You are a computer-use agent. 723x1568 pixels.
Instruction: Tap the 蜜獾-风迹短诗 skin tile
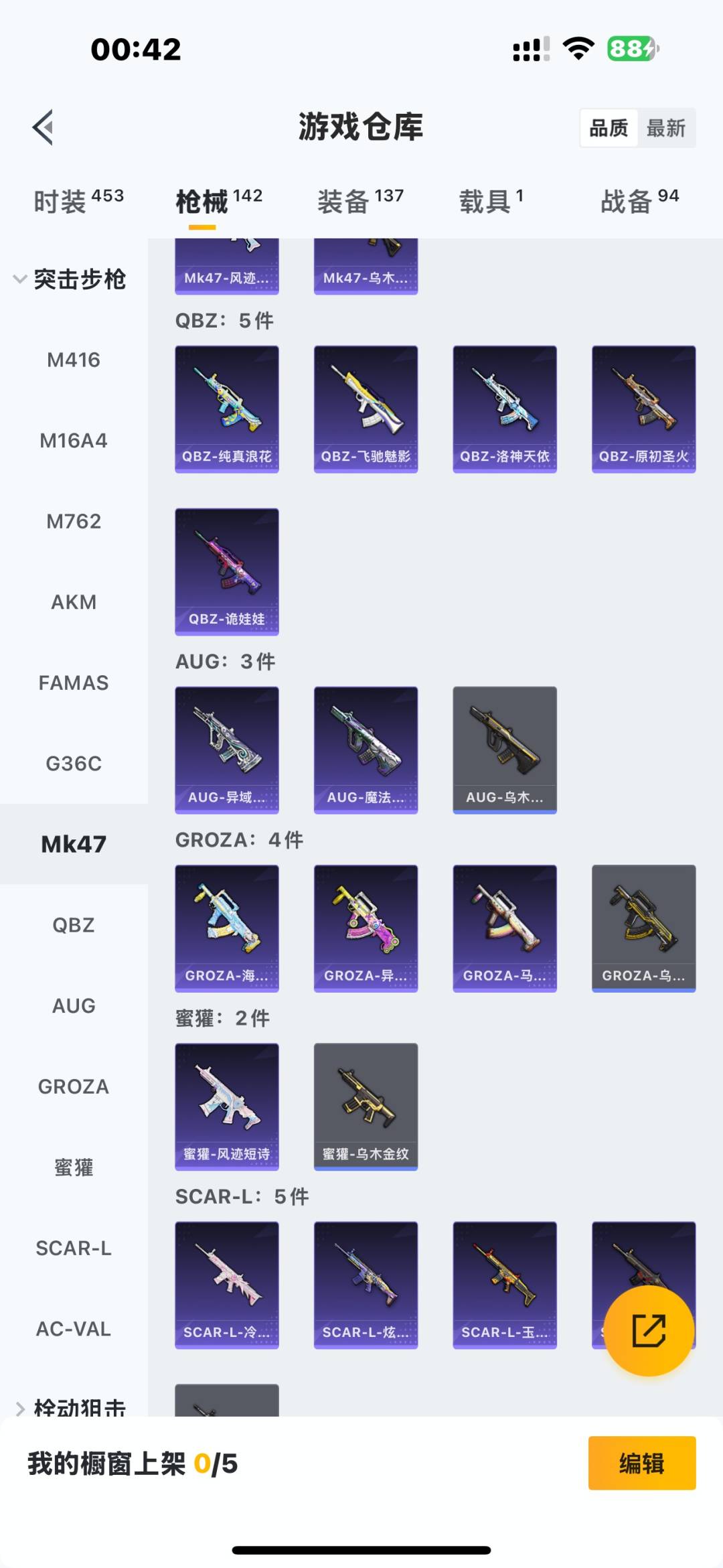227,1107
